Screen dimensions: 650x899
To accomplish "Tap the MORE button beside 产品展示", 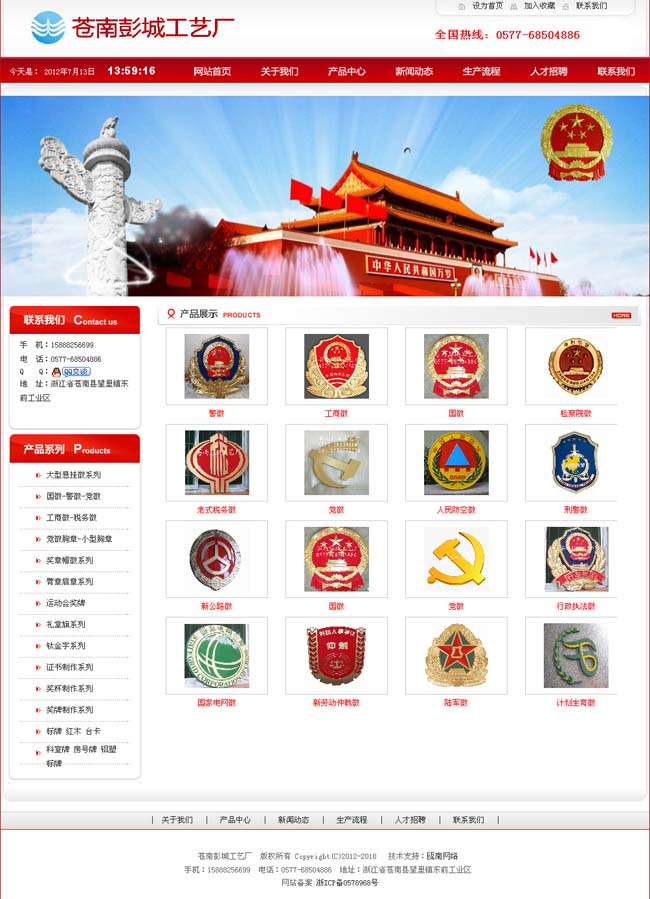I will (x=621, y=315).
